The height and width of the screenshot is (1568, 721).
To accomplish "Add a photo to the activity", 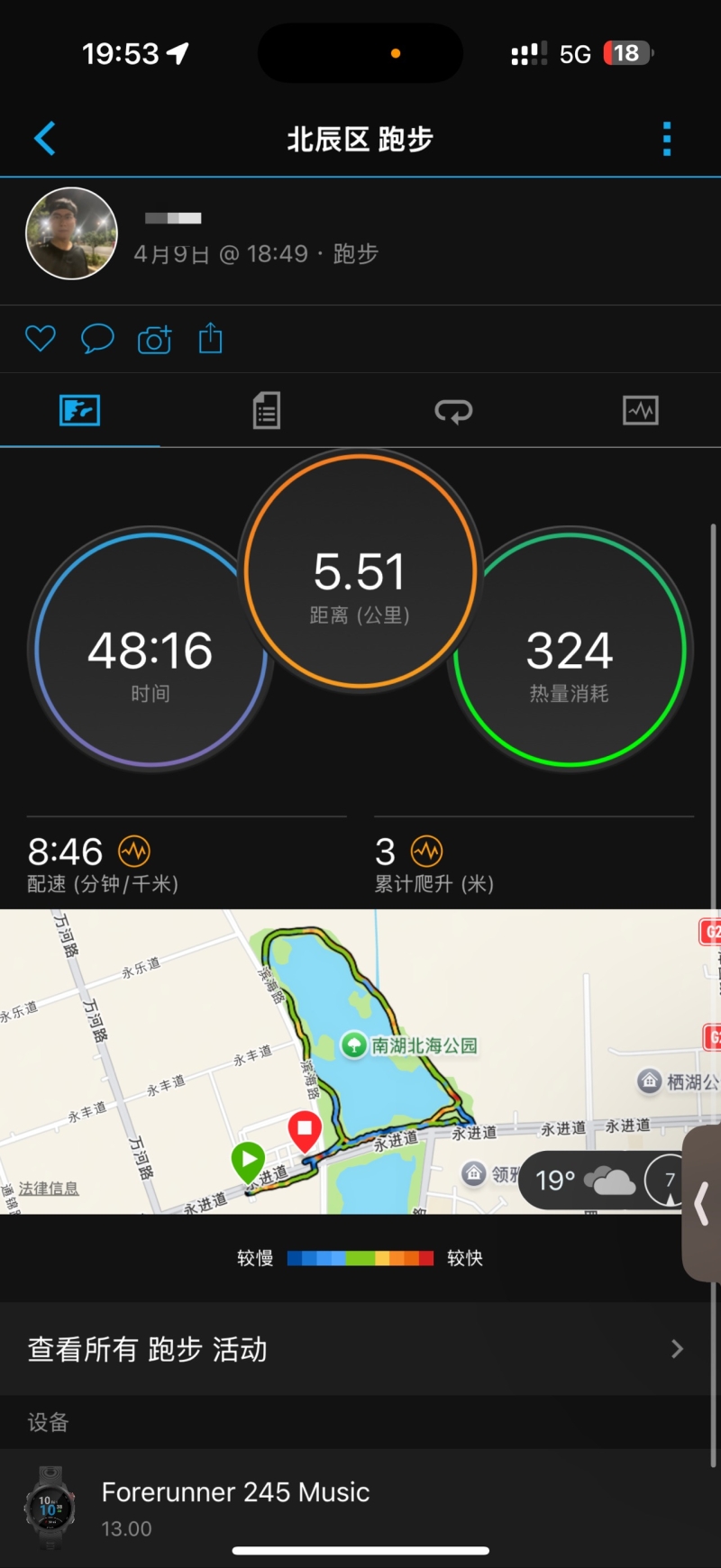I will pos(154,340).
